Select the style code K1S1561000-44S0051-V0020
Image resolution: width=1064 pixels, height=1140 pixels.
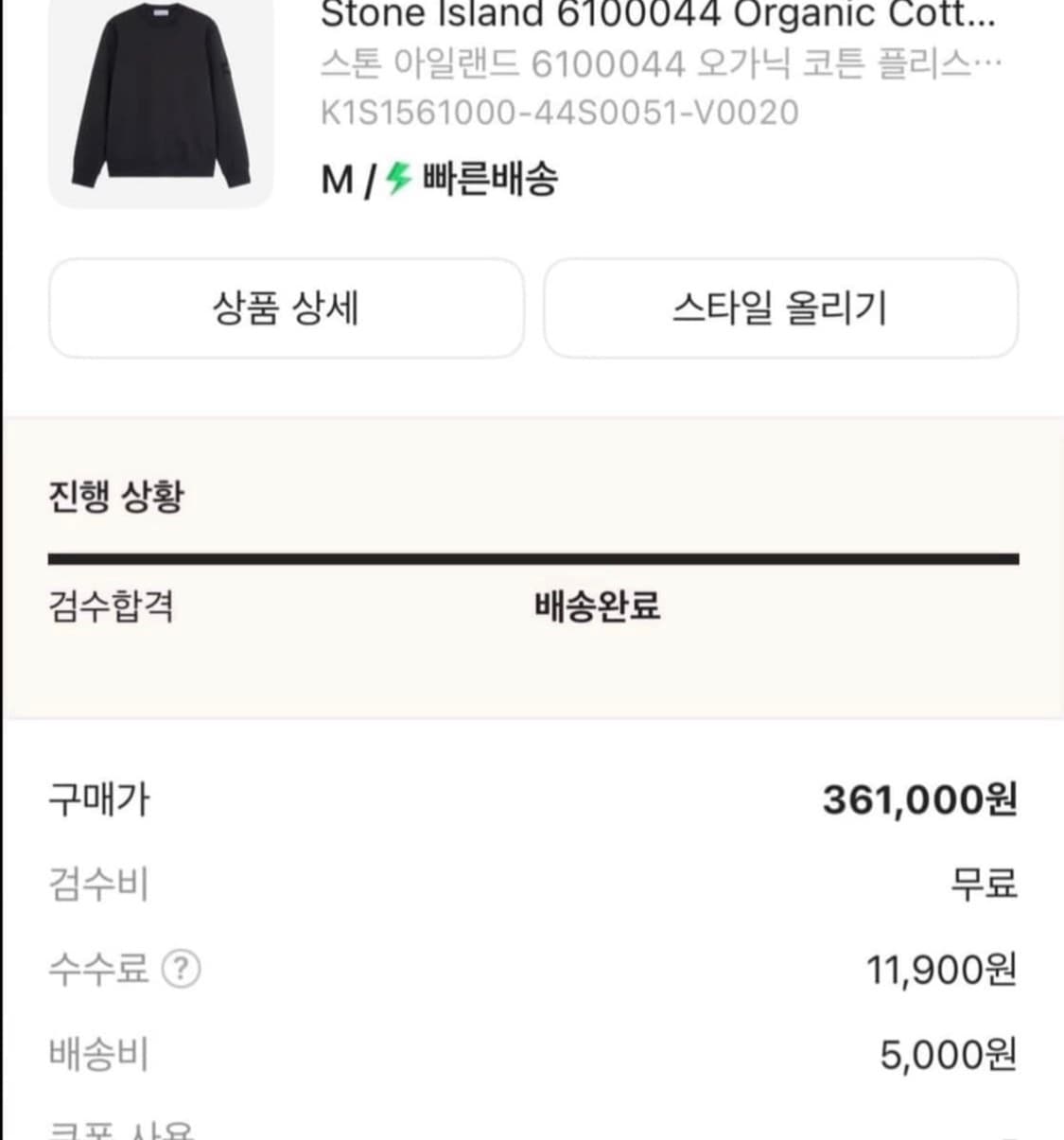[x=558, y=111]
